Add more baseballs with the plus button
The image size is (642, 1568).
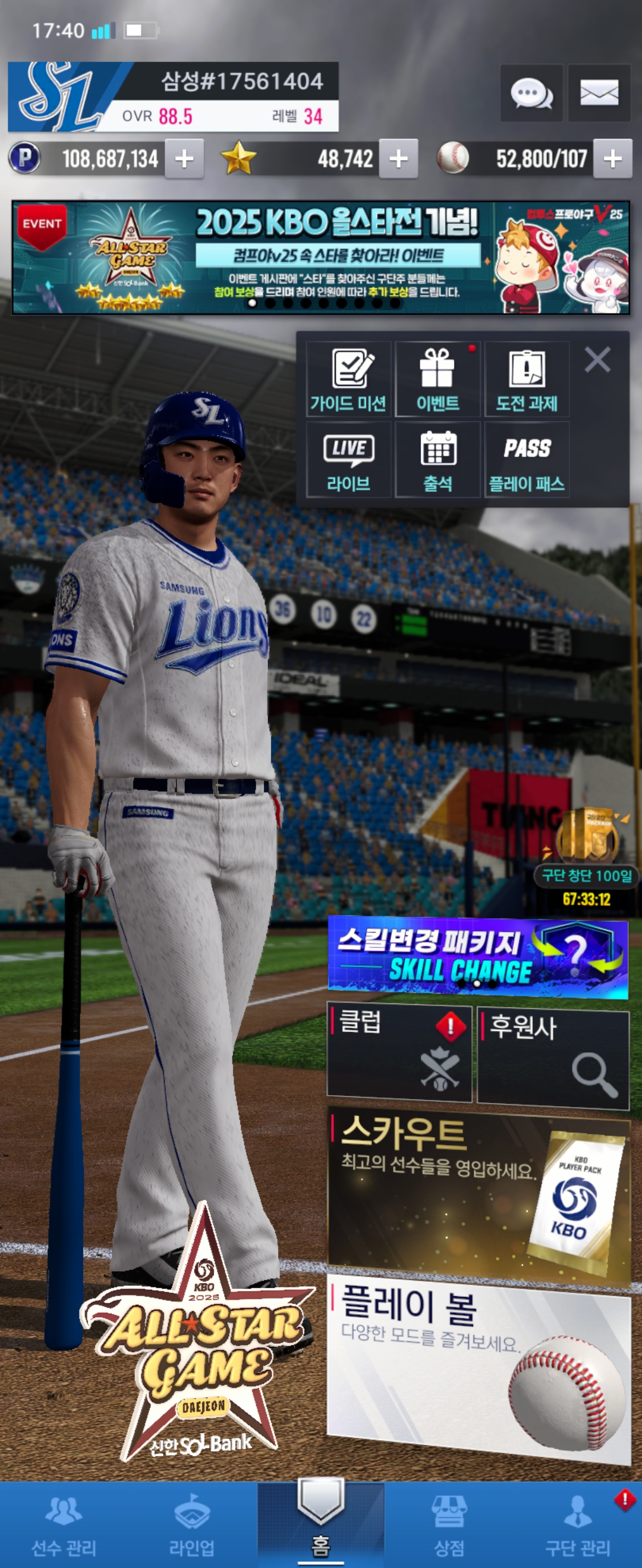[x=612, y=159]
